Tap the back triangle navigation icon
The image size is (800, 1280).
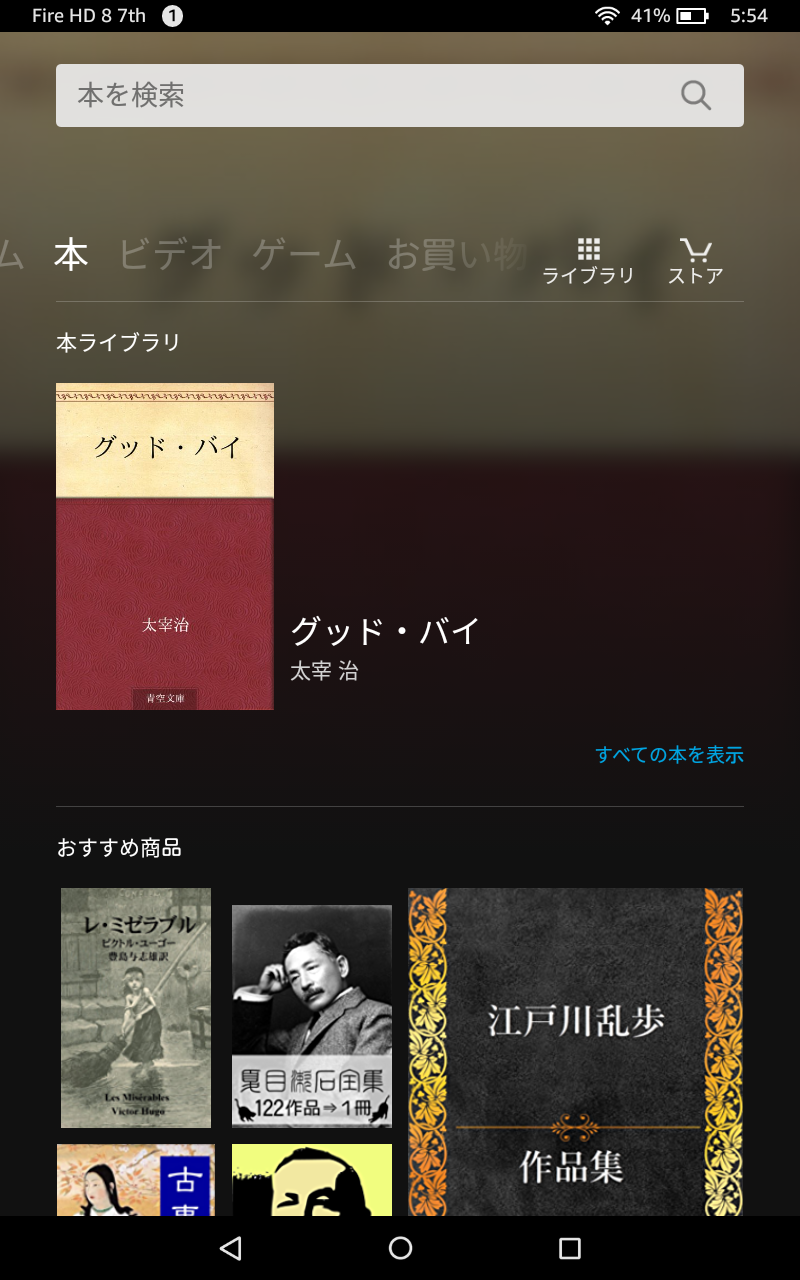click(x=230, y=1247)
